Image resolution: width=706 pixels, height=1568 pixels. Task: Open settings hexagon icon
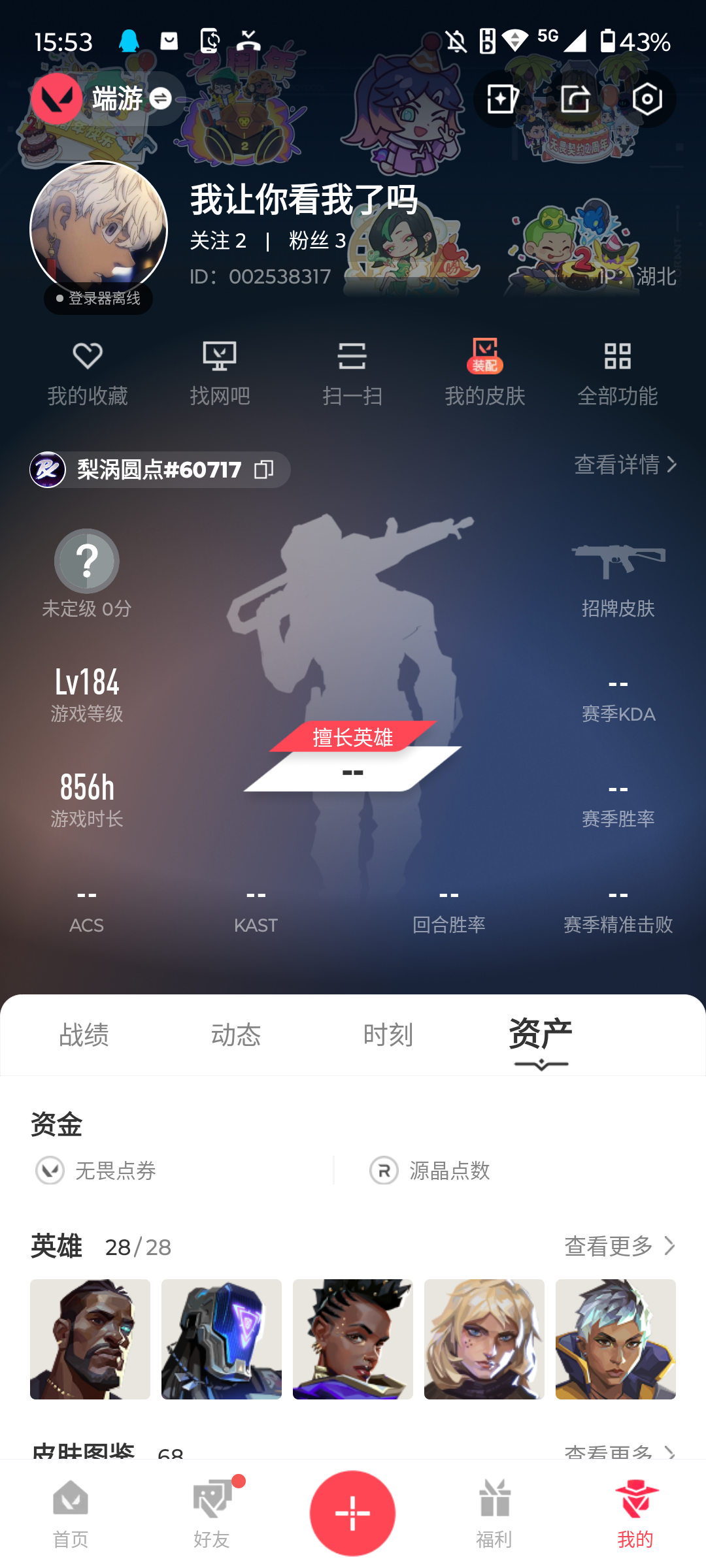[647, 99]
